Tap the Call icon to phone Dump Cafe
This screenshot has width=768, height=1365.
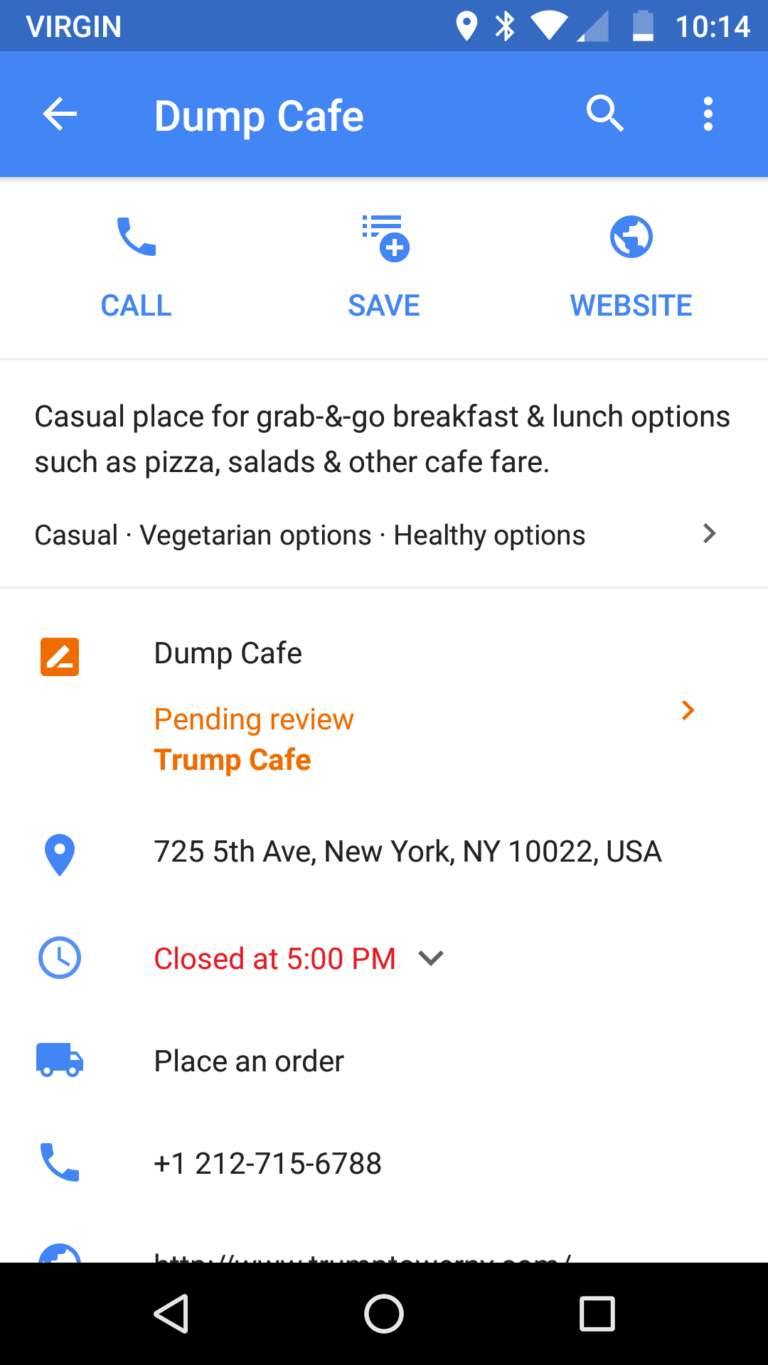(x=136, y=237)
